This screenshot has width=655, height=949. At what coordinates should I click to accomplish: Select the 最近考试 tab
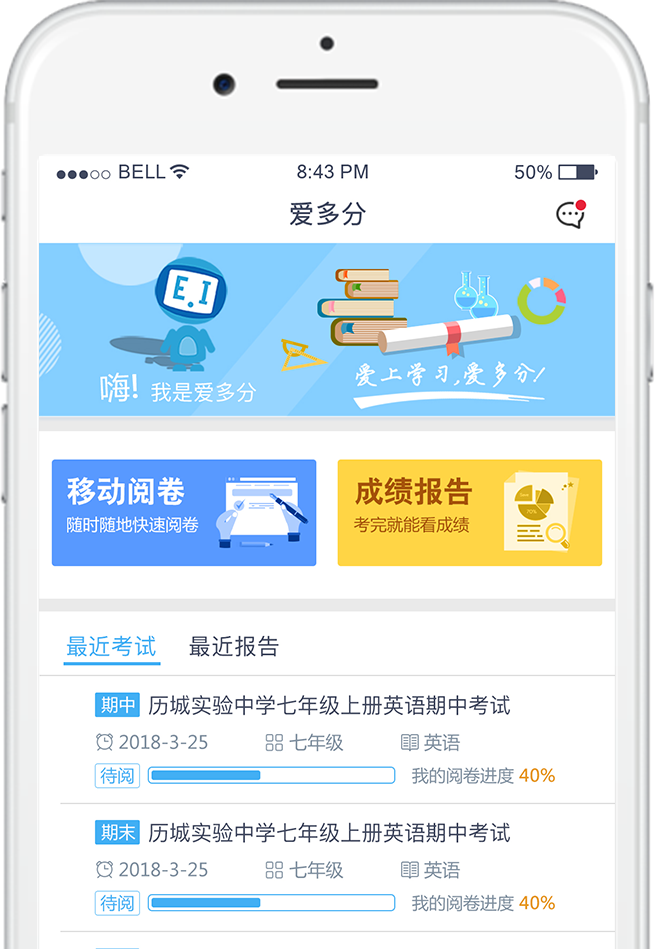coord(111,647)
